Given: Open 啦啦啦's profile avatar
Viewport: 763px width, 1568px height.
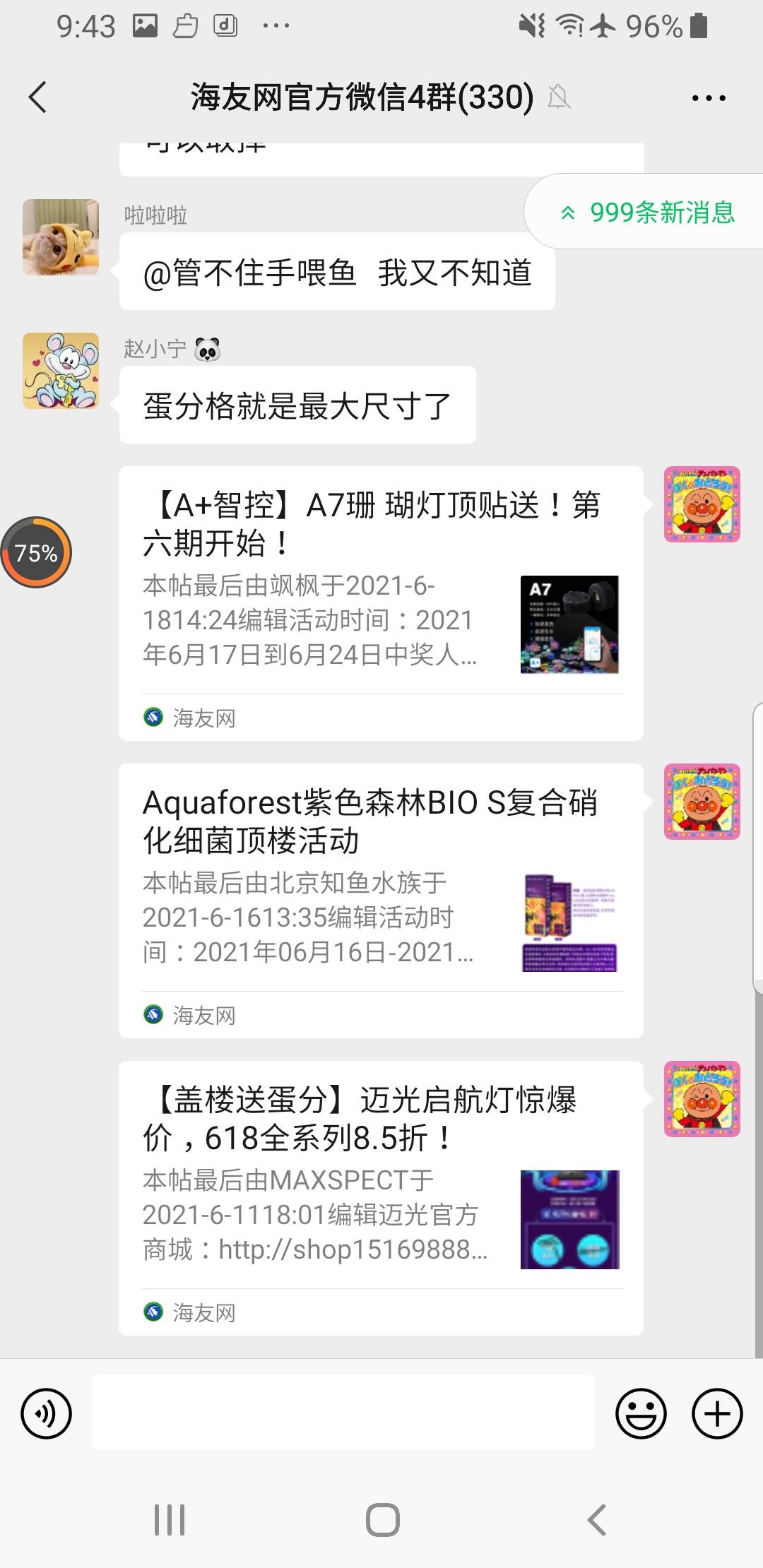Looking at the screenshot, I should 61,237.
